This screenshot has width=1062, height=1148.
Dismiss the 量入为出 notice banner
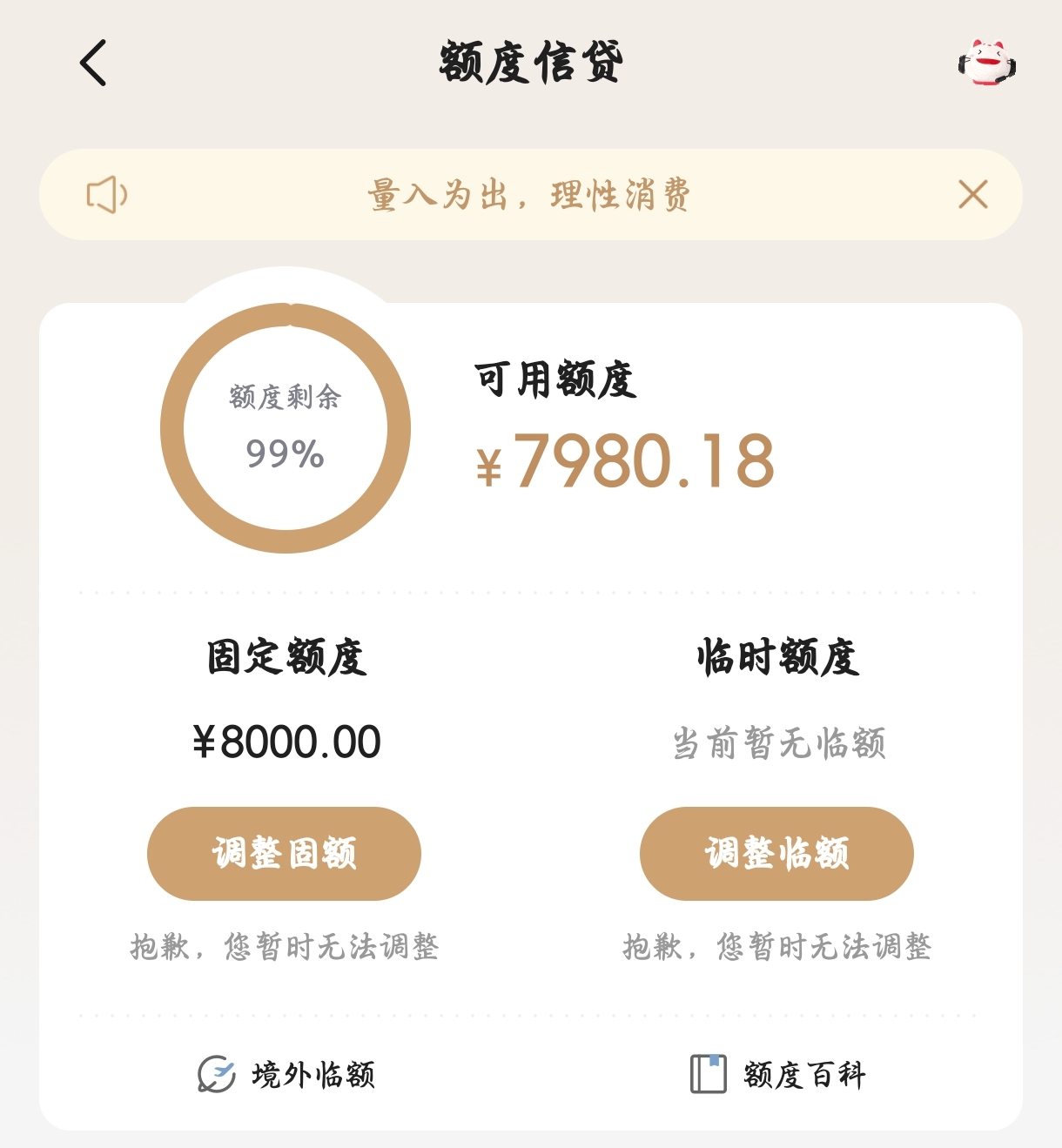point(972,194)
